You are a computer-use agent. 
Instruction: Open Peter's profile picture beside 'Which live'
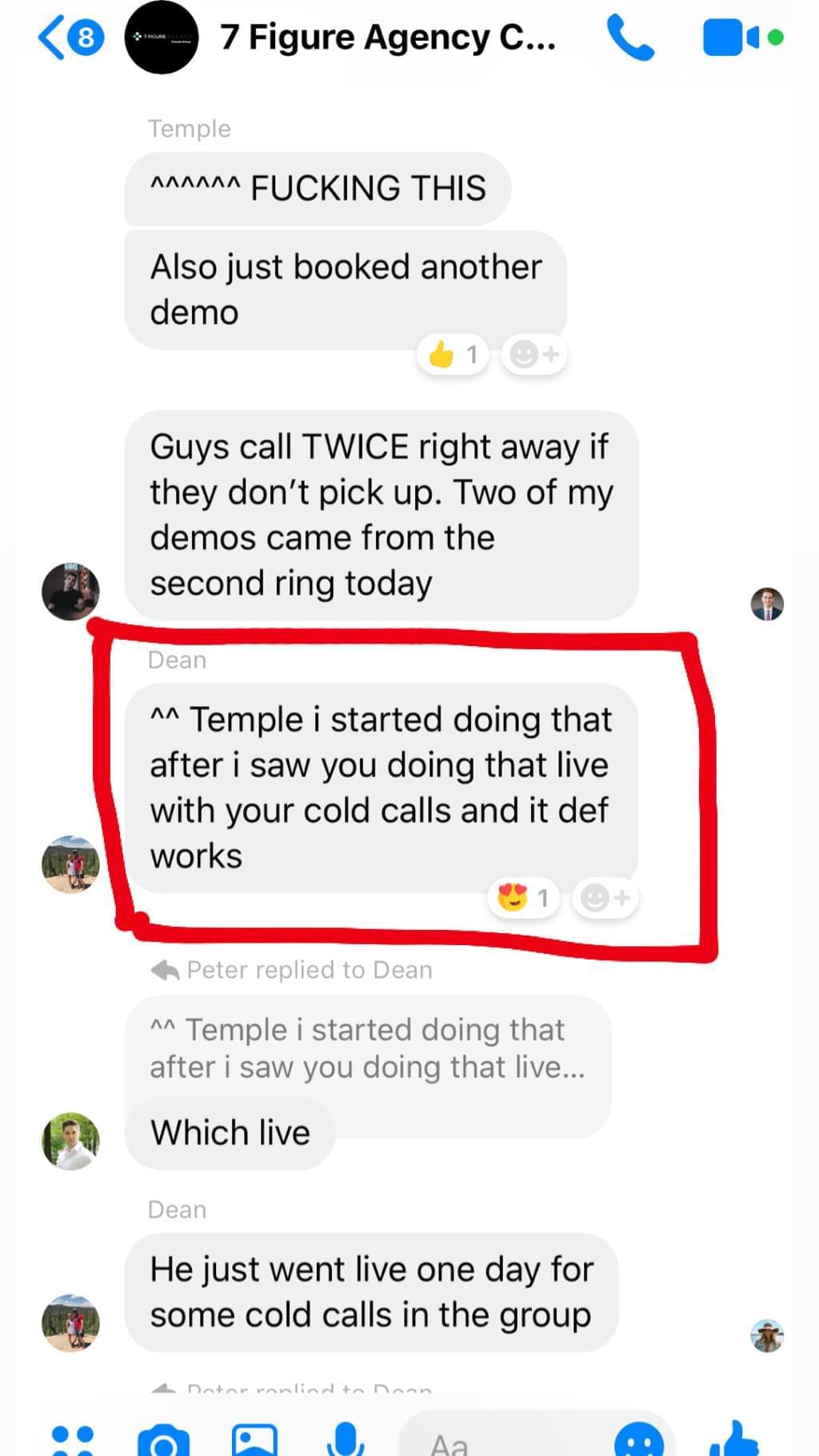(x=70, y=1141)
